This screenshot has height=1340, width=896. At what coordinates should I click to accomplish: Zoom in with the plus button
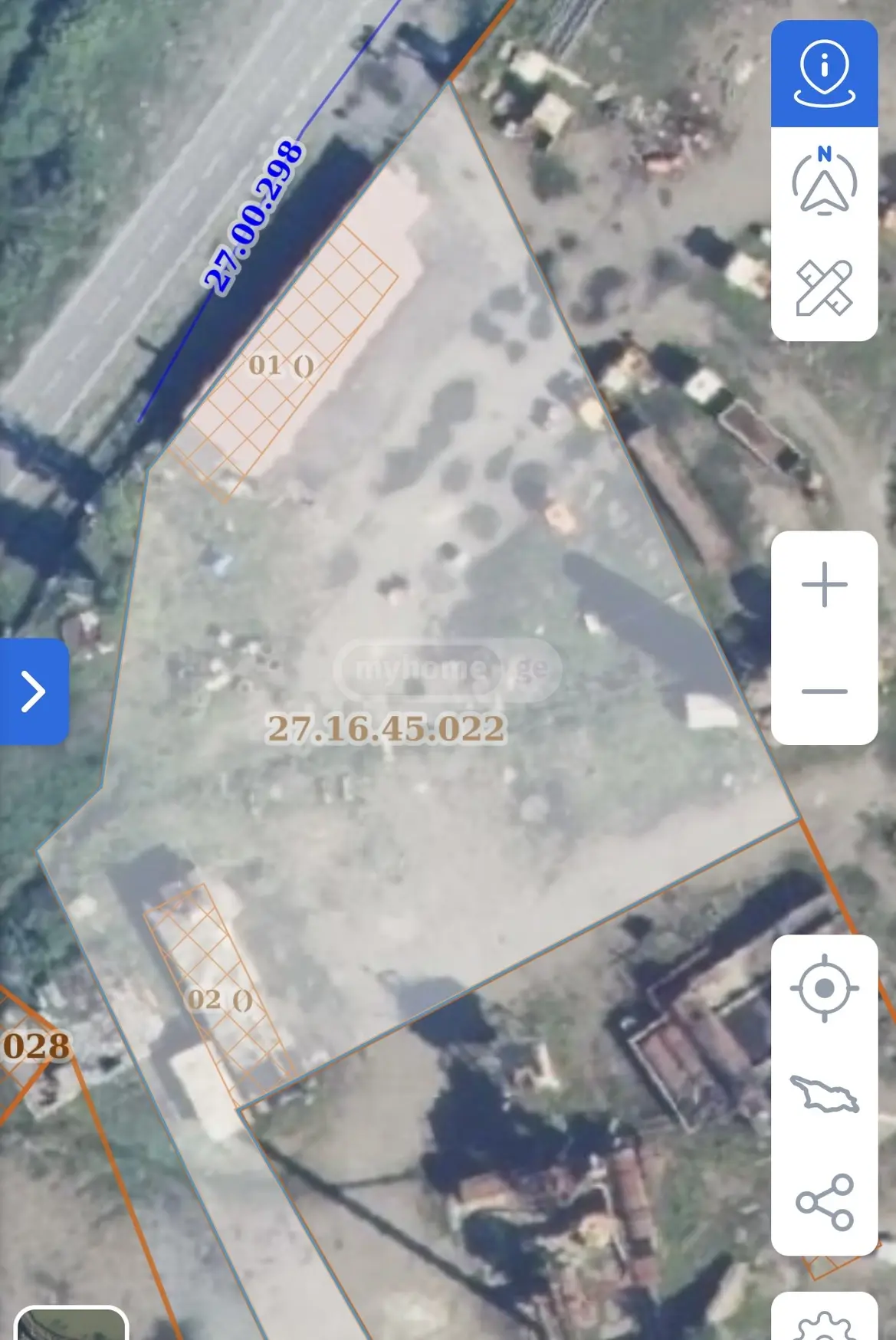coord(824,584)
